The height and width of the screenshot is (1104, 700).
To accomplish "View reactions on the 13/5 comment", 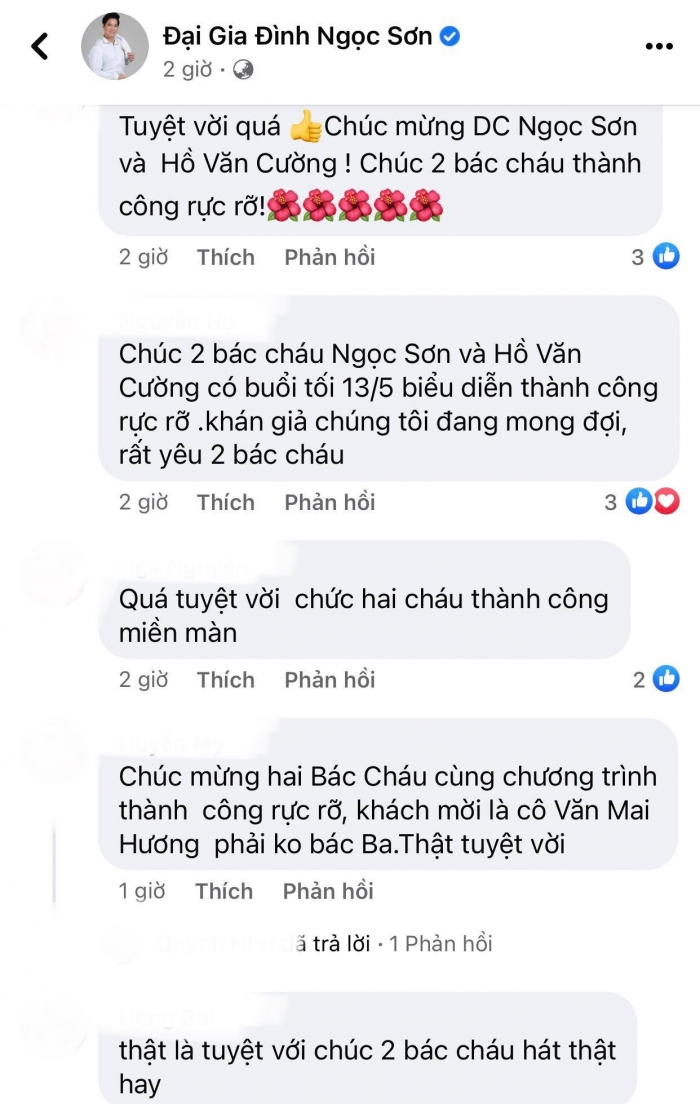I will (x=651, y=502).
